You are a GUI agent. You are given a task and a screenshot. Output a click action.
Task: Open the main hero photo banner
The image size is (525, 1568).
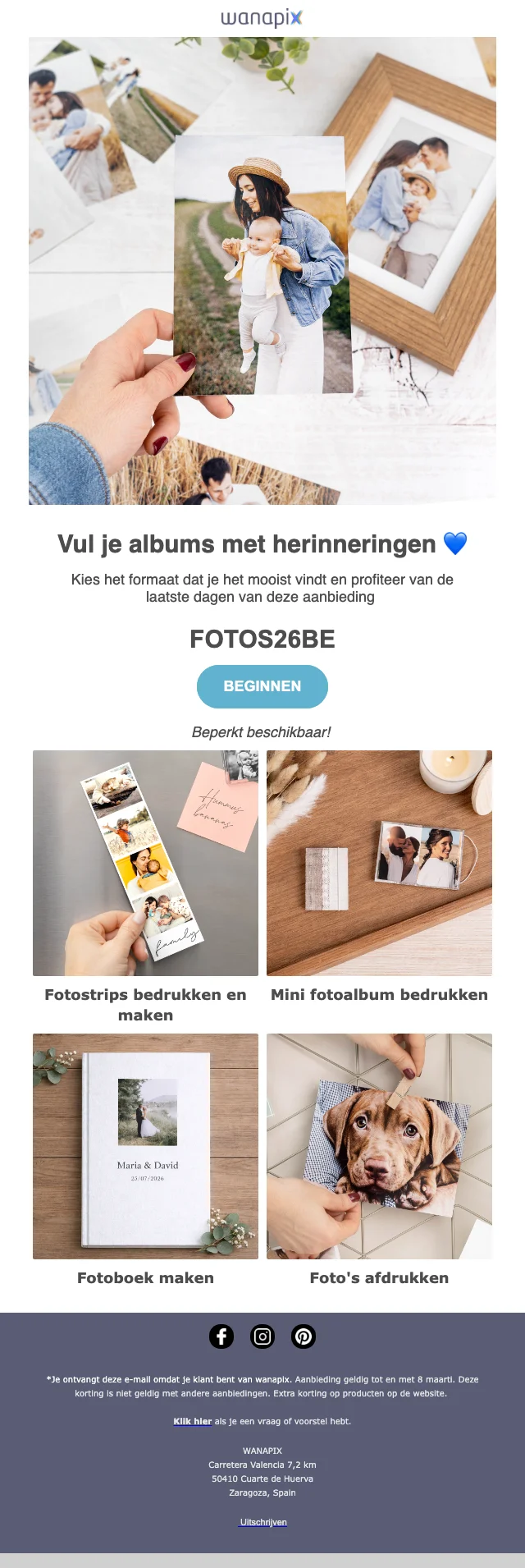(x=262, y=271)
